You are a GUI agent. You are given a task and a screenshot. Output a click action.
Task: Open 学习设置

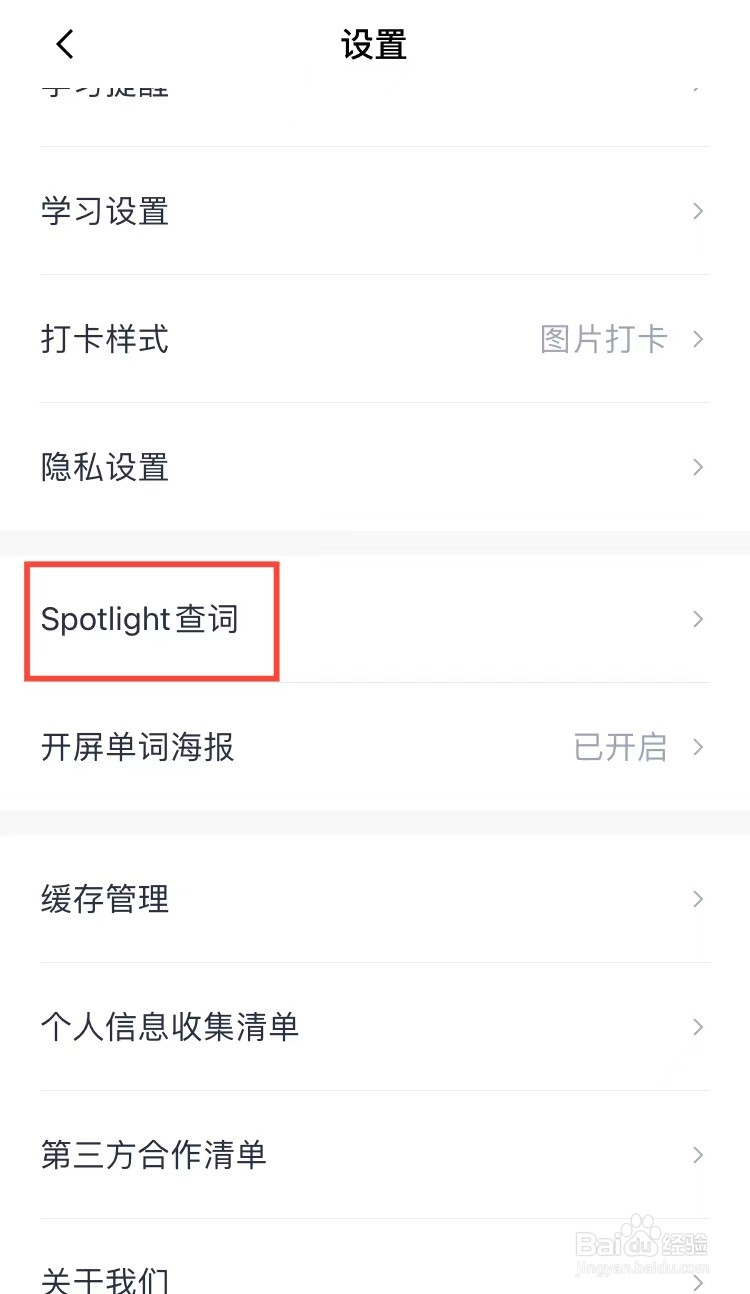(375, 211)
